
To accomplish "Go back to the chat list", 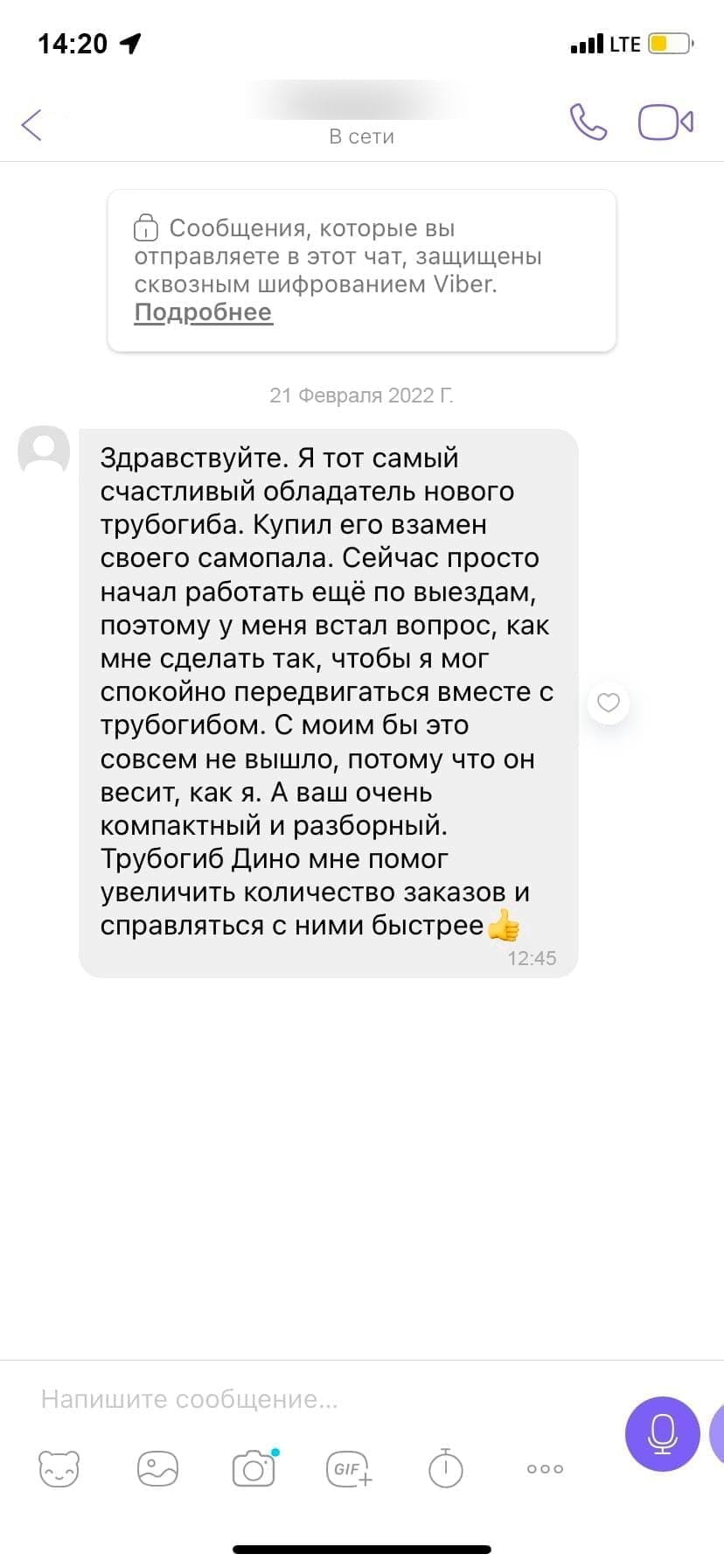I will click(x=32, y=124).
